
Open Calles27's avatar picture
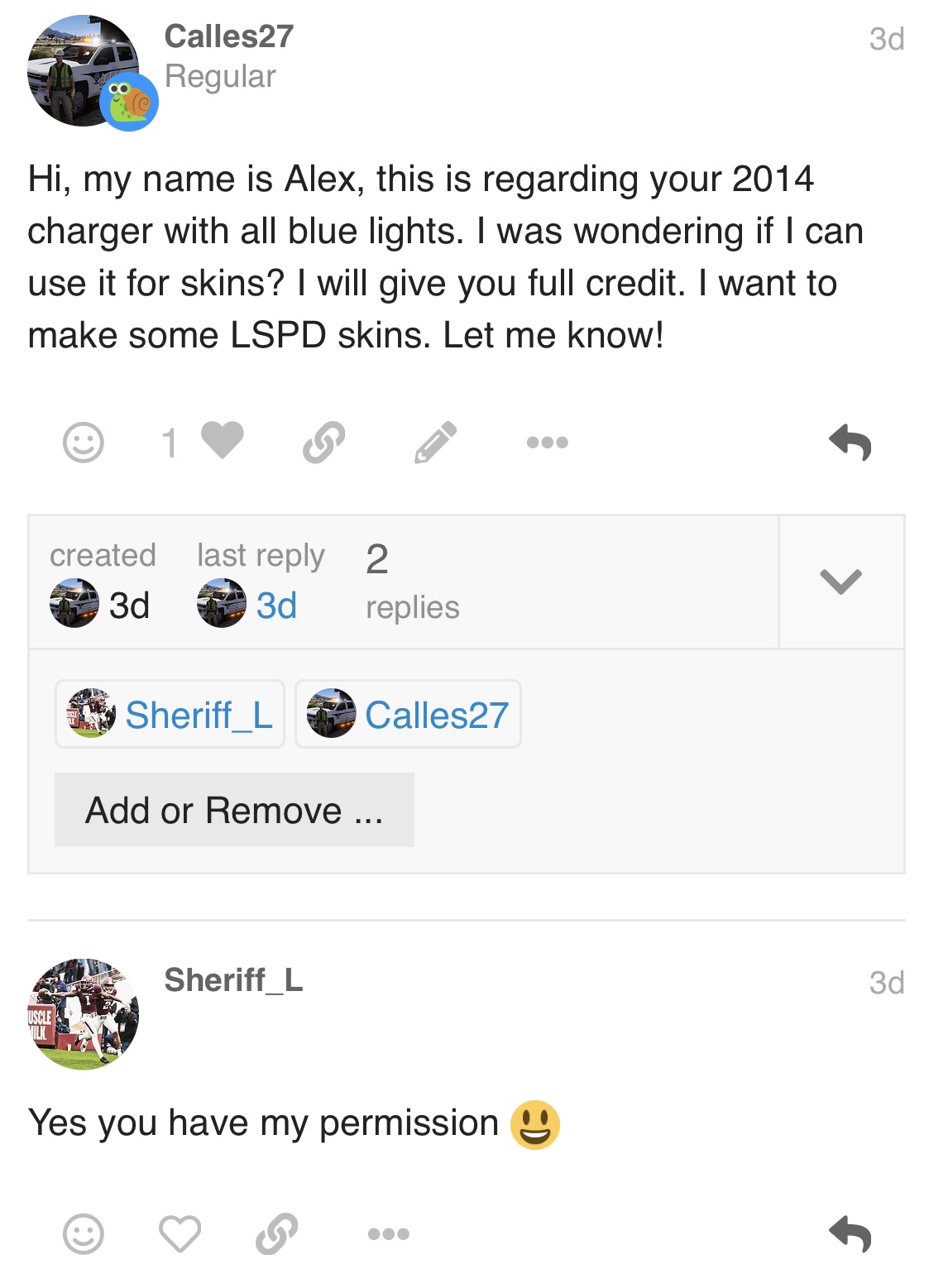[84, 71]
